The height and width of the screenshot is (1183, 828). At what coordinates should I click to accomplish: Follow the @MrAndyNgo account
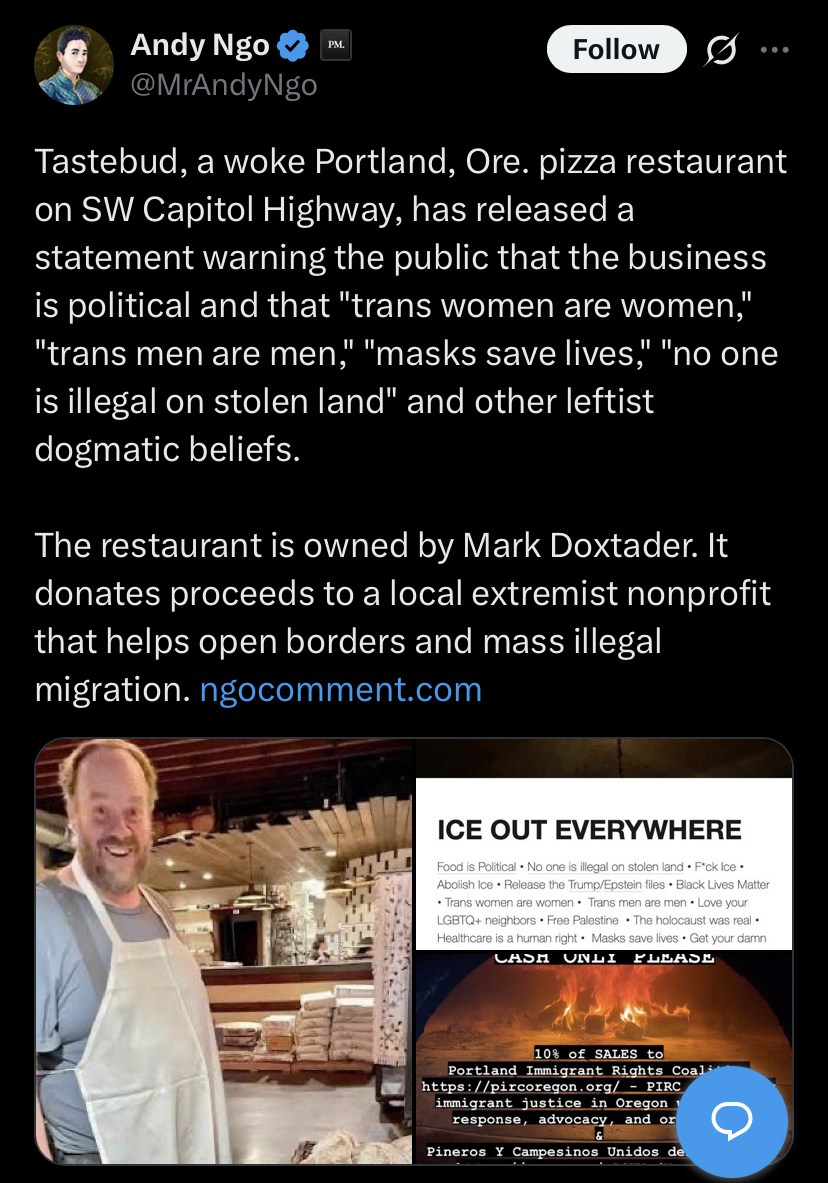[x=616, y=49]
